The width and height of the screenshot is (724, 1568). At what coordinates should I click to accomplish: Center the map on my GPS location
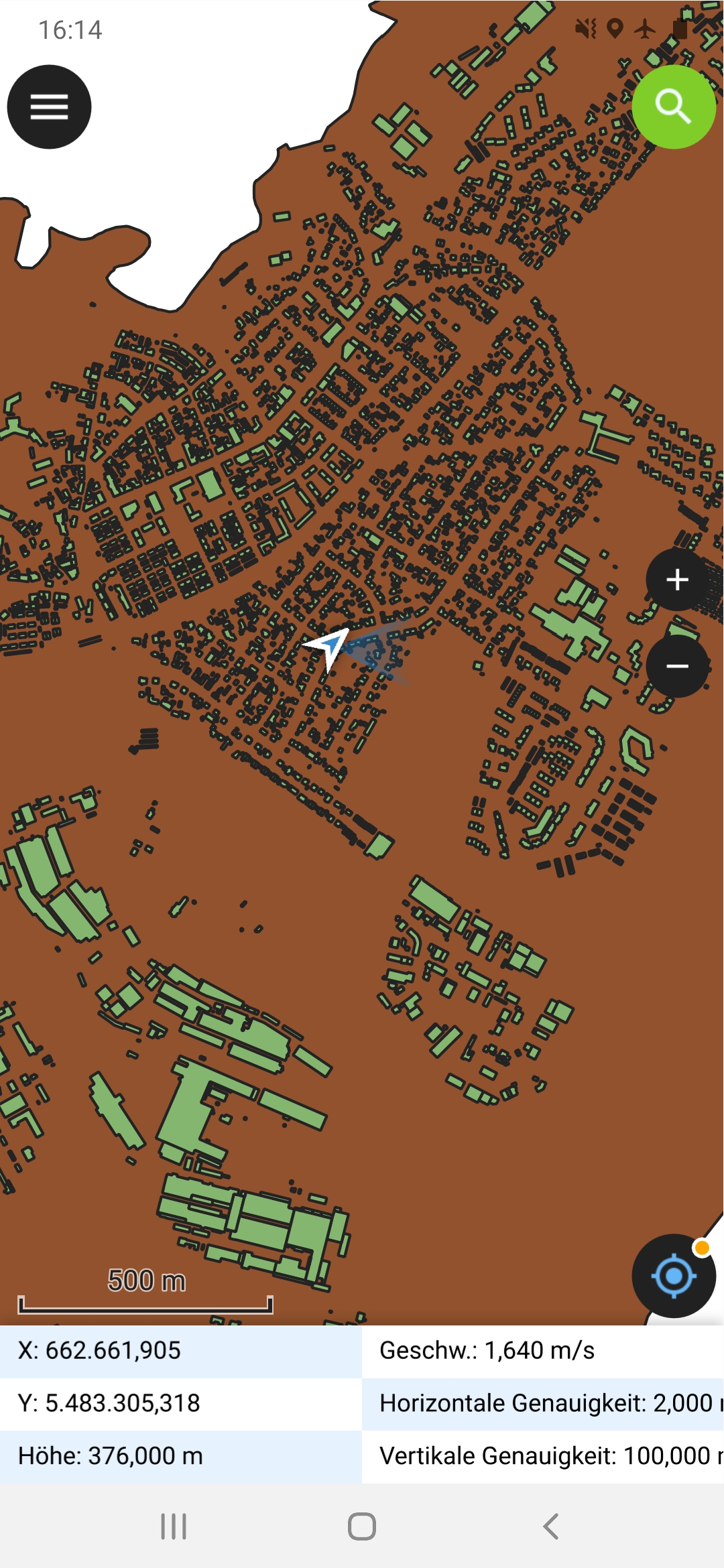pos(673,1276)
